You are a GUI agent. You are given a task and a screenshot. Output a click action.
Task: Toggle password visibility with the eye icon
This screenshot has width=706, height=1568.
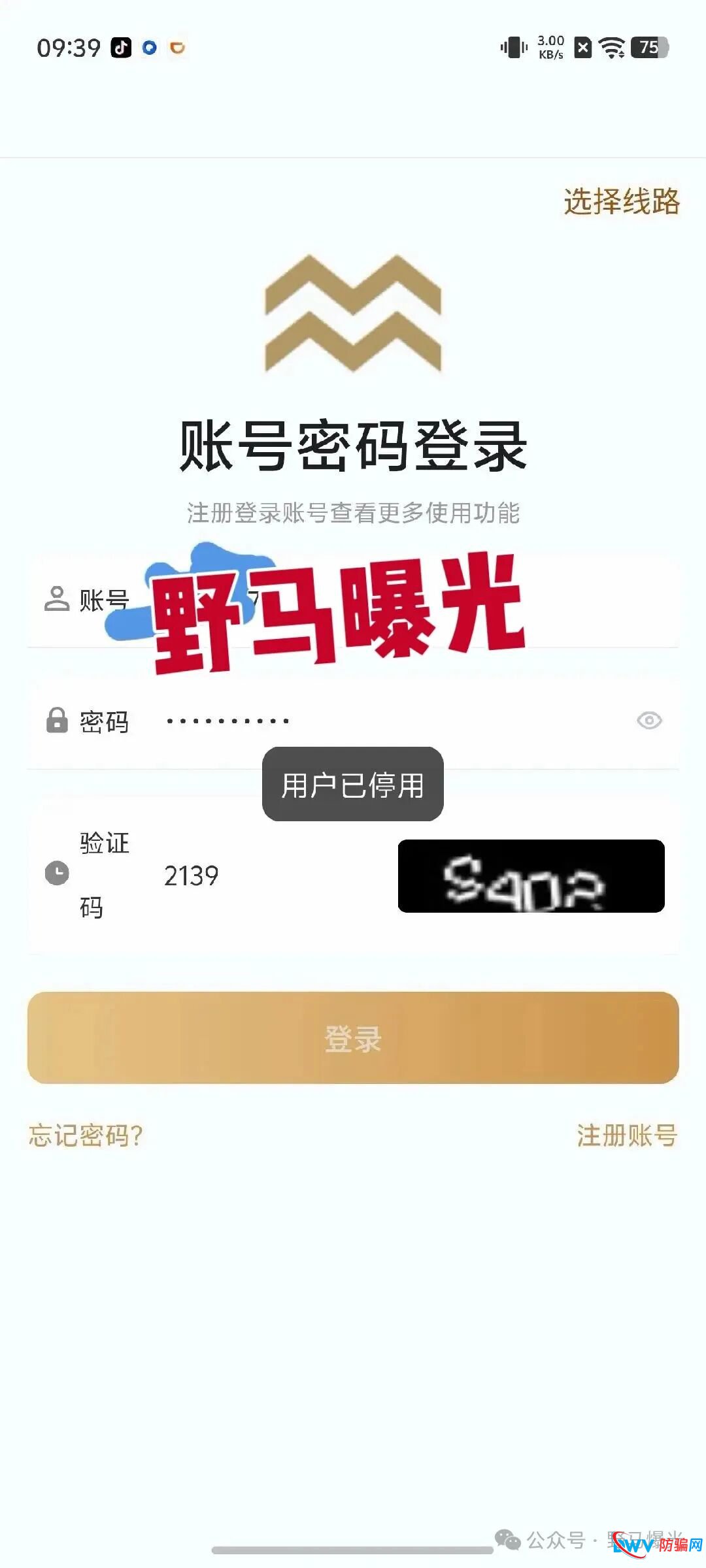click(648, 721)
